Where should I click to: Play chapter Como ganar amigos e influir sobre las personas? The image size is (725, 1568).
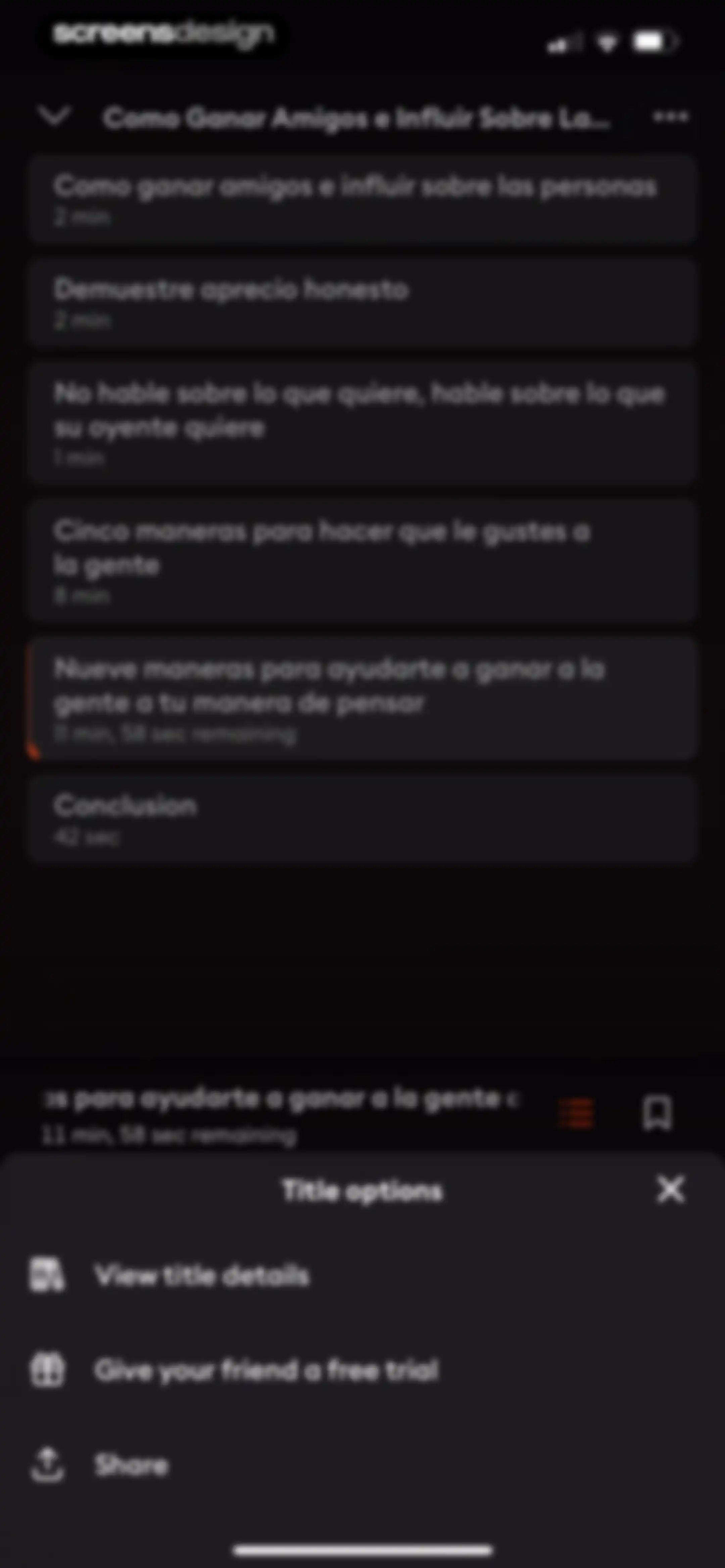pyautogui.click(x=362, y=200)
